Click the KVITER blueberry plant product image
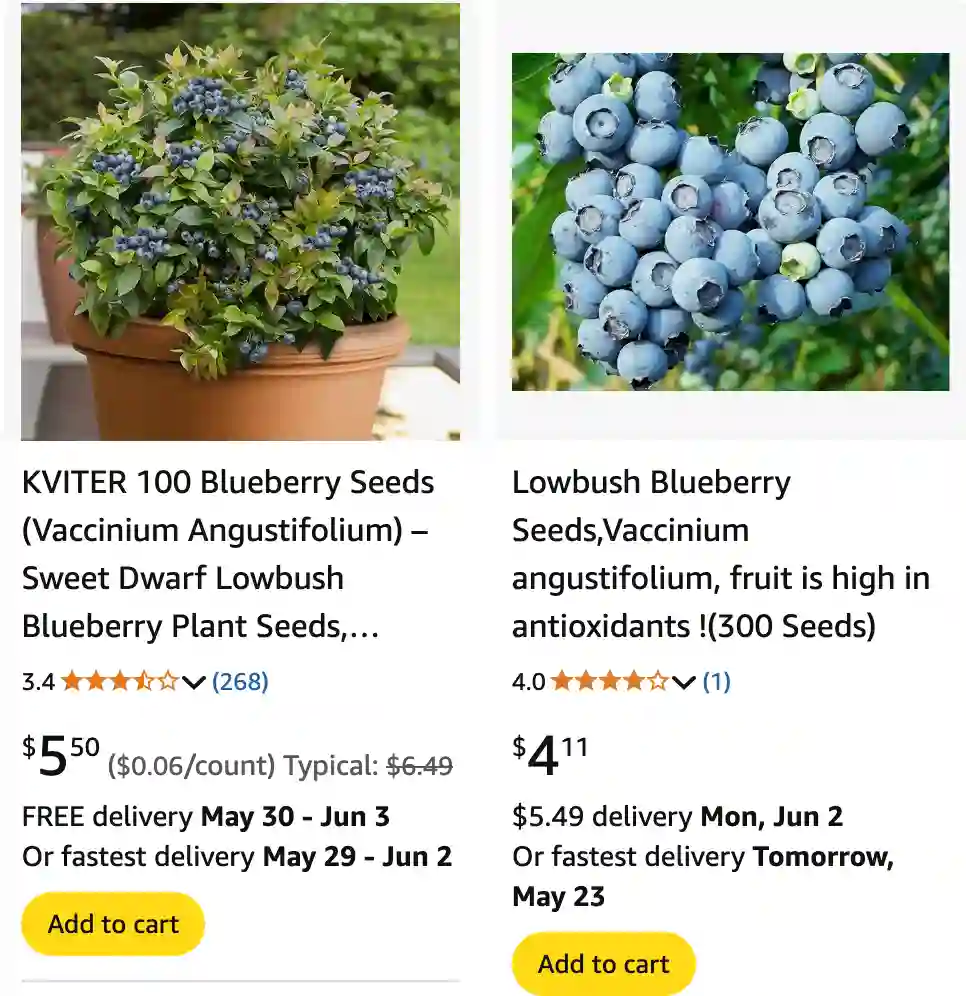Screen dimensions: 966x996 point(240,222)
